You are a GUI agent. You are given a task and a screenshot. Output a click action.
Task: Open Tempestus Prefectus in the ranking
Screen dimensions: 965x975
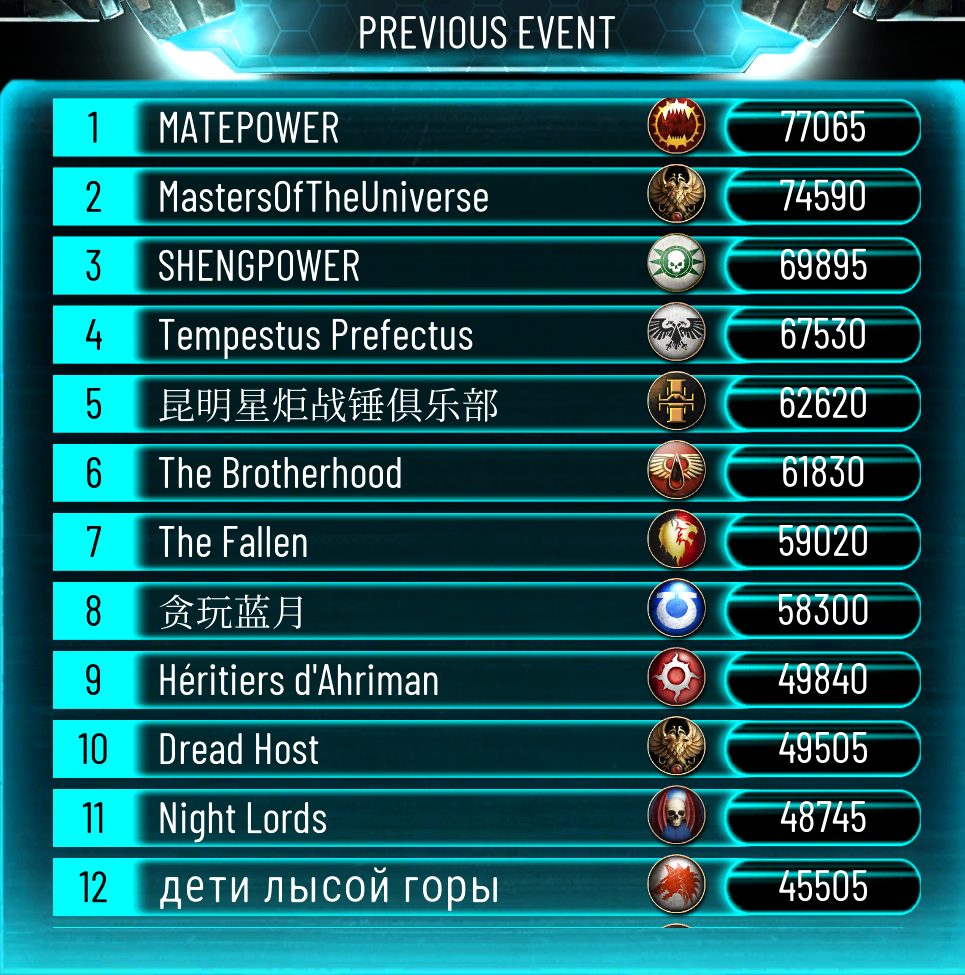400,335
